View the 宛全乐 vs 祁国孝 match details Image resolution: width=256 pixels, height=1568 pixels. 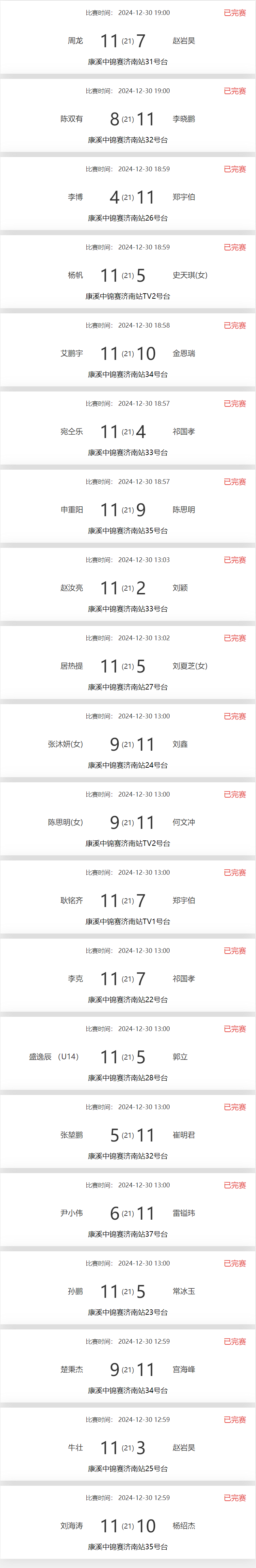pyautogui.click(x=128, y=432)
